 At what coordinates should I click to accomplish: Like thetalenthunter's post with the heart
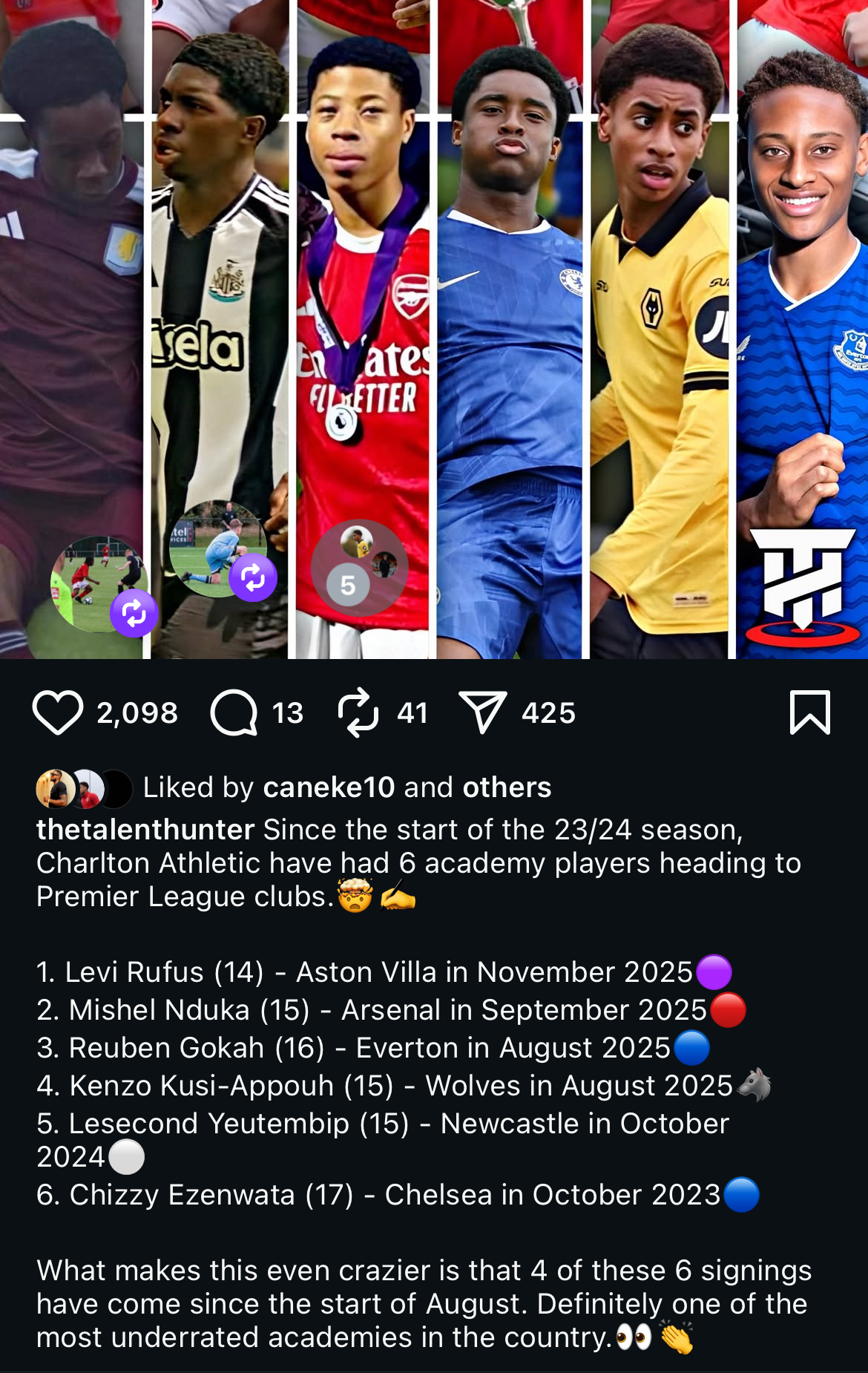pos(58,712)
